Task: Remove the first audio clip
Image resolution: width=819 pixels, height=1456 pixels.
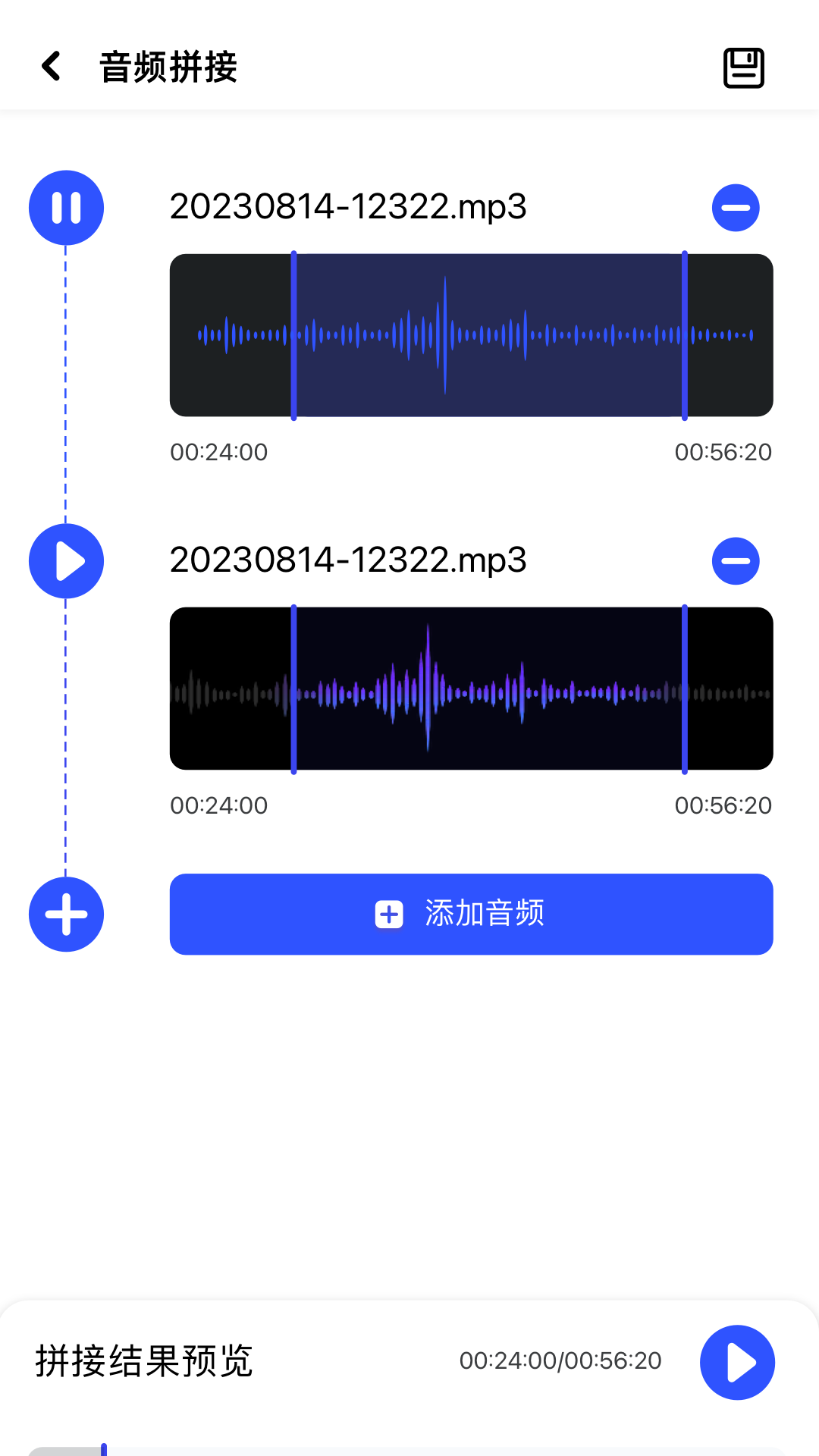Action: point(736,208)
